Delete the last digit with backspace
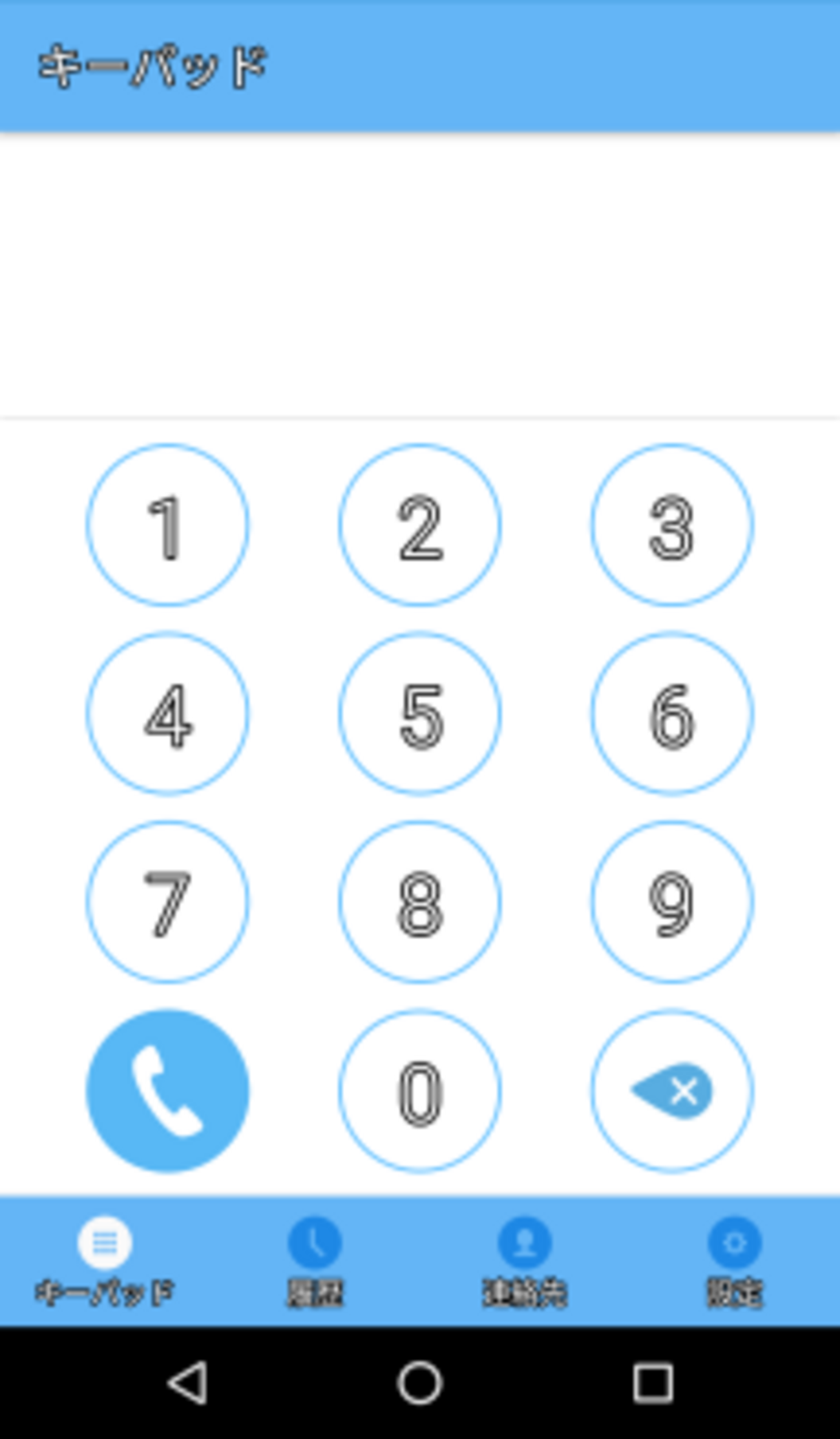Viewport: 840px width, 1439px height. pyautogui.click(x=671, y=1091)
